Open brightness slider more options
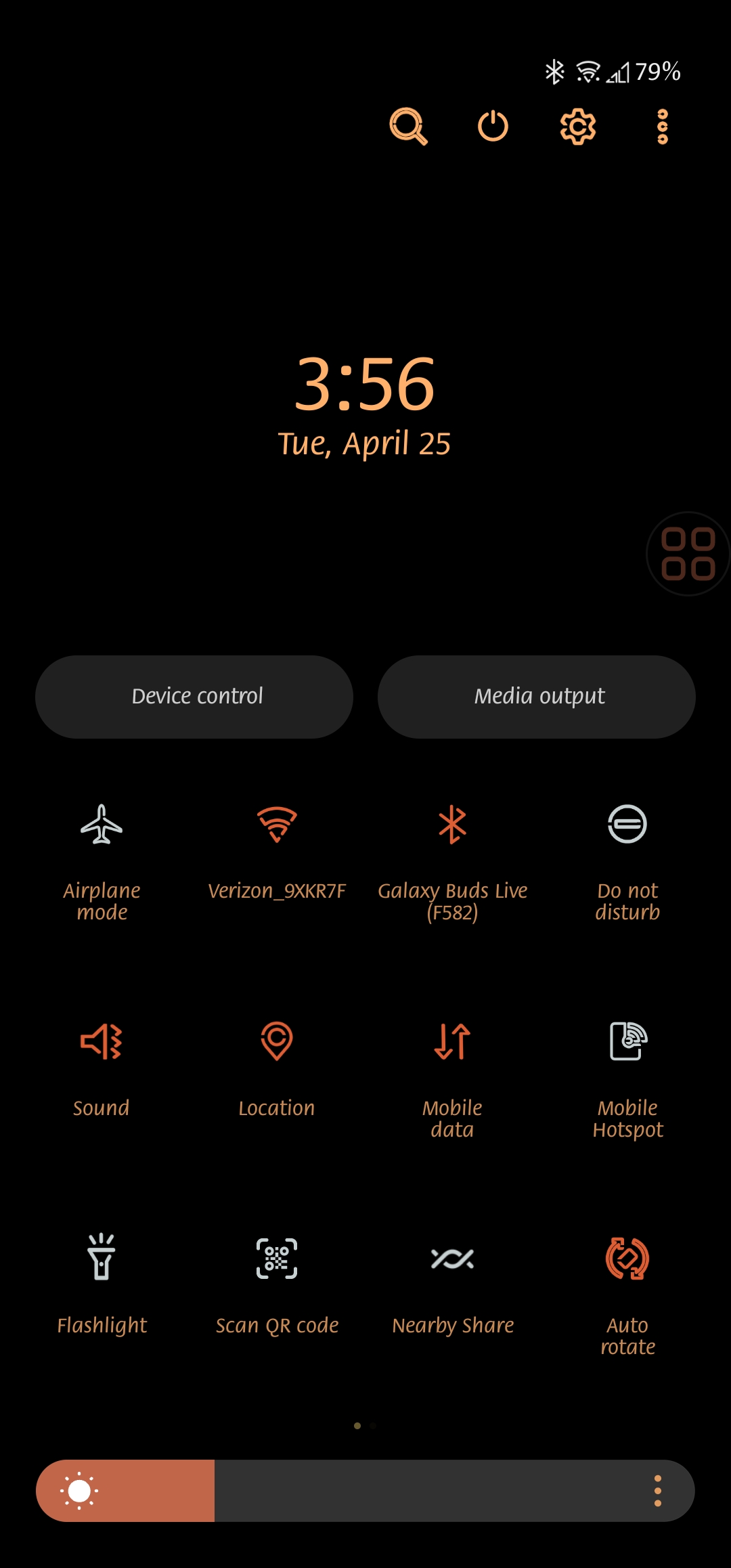The height and width of the screenshot is (1568, 731). point(657,1491)
